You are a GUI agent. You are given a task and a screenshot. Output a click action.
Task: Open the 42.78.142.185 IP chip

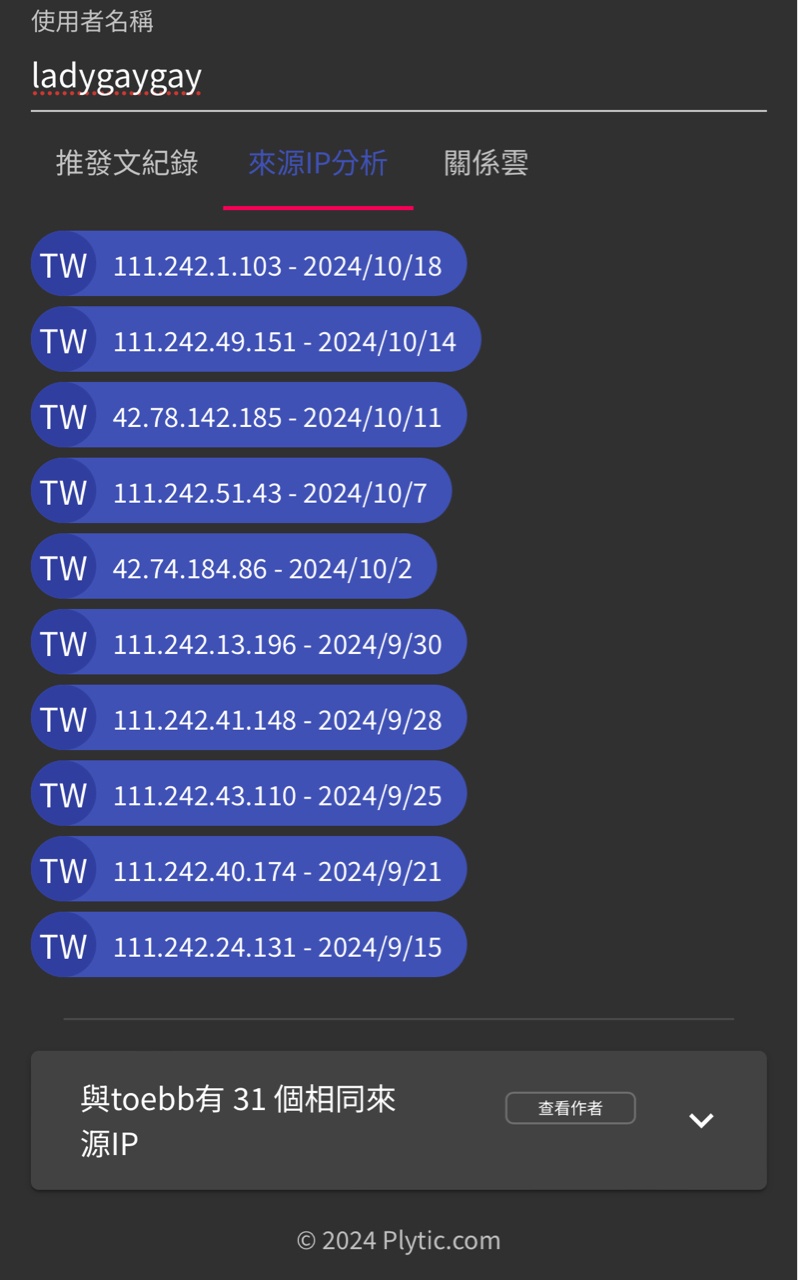pyautogui.click(x=249, y=416)
